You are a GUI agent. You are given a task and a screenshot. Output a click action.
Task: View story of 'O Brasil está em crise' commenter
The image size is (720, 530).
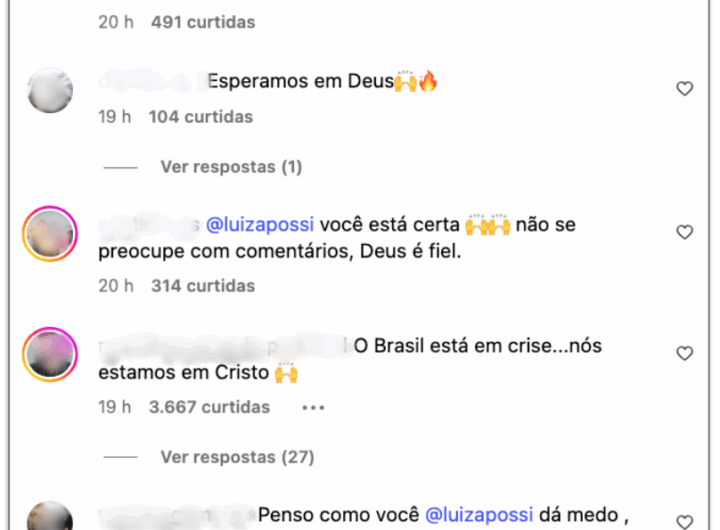click(x=49, y=354)
